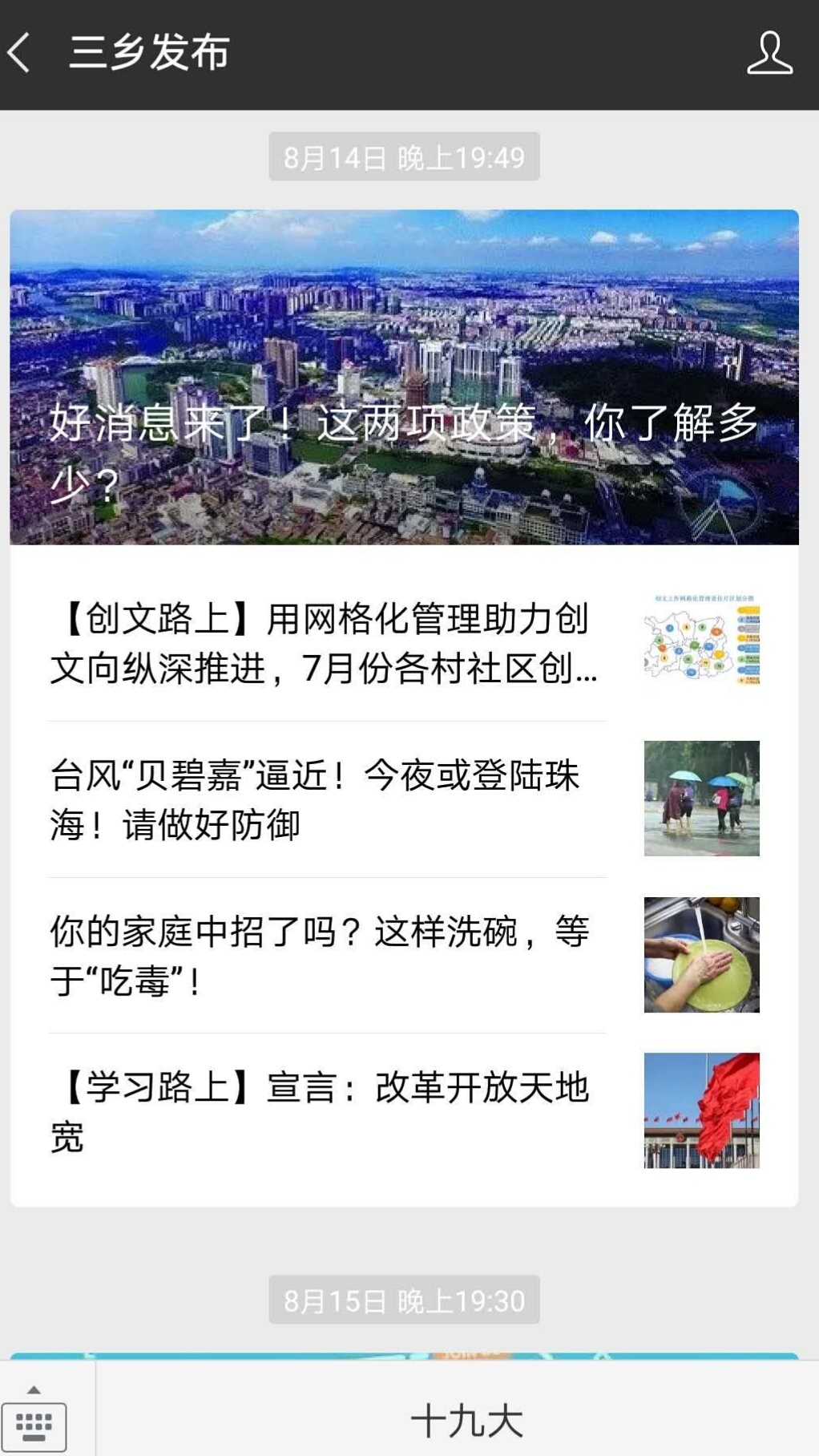Open the featured article 好消息来了
Viewport: 819px width, 1456px height.
404,377
